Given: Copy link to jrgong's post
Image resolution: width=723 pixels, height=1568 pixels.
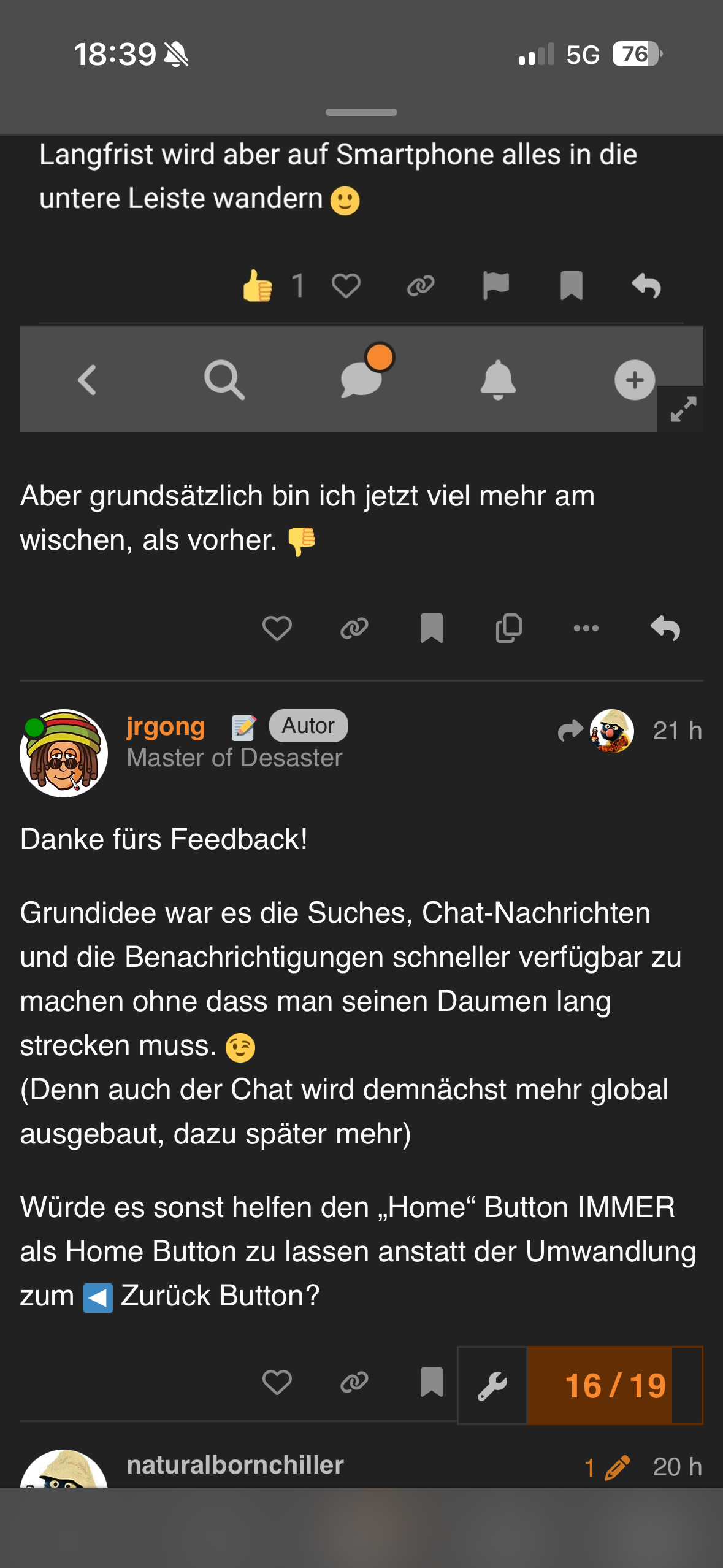Looking at the screenshot, I should [354, 1383].
